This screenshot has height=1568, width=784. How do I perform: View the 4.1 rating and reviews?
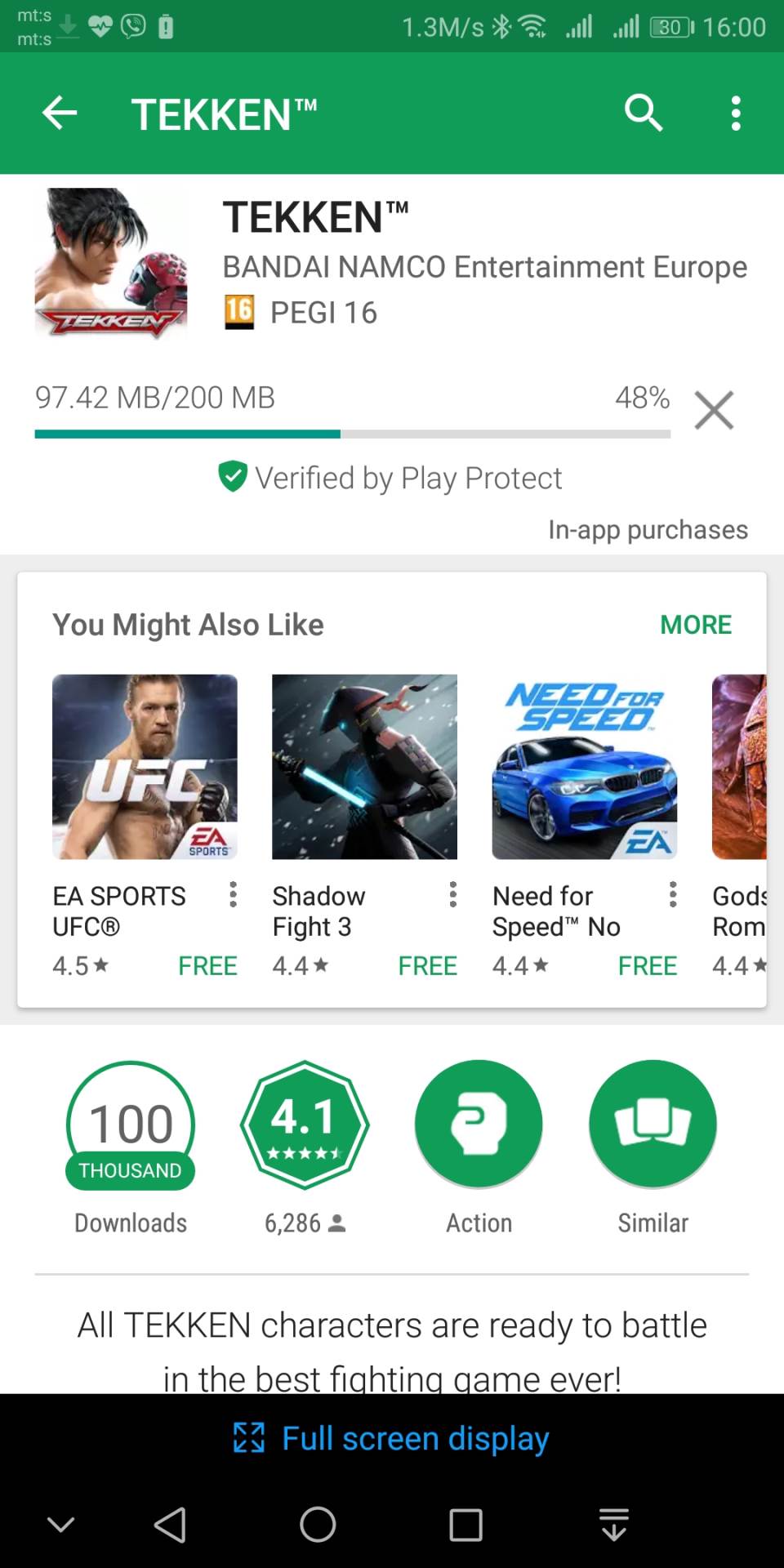tap(305, 1125)
